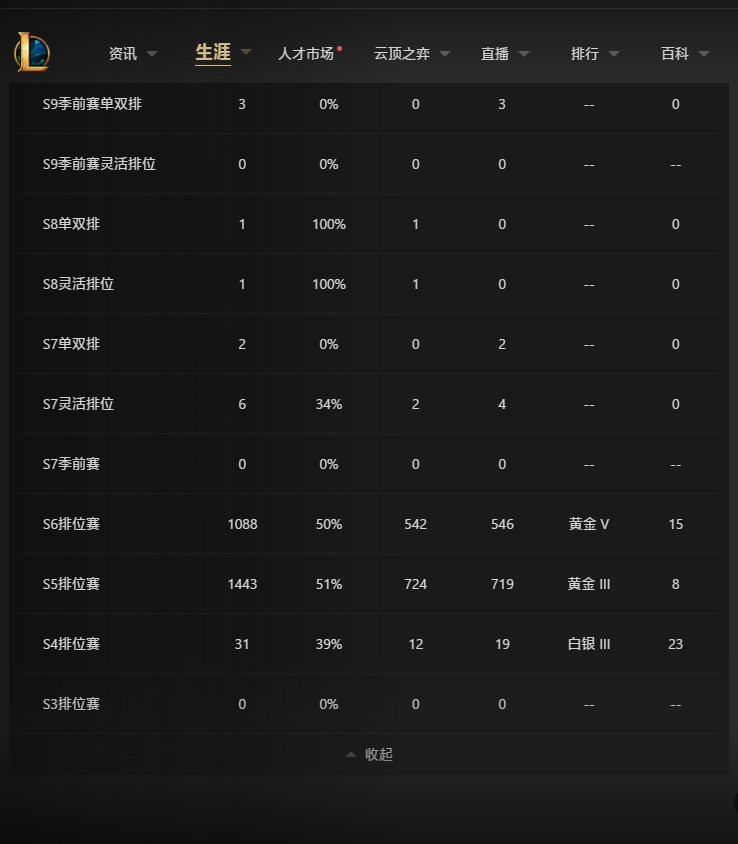This screenshot has height=844, width=738.
Task: Expand the 排行 dropdown
Action: pos(595,53)
